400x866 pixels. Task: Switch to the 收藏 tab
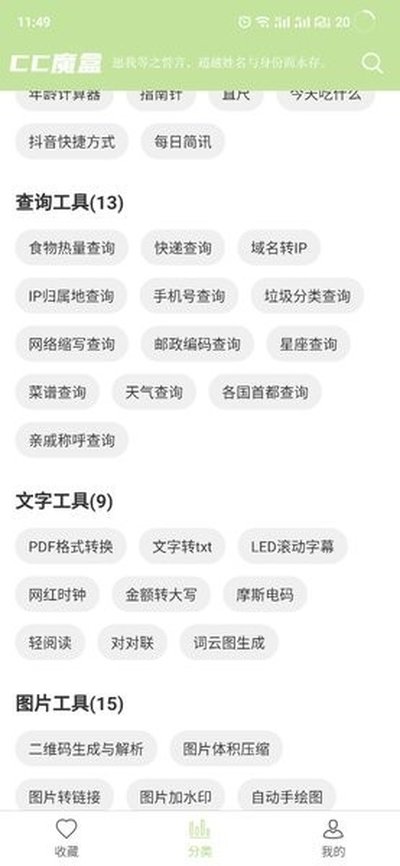[x=66, y=838]
